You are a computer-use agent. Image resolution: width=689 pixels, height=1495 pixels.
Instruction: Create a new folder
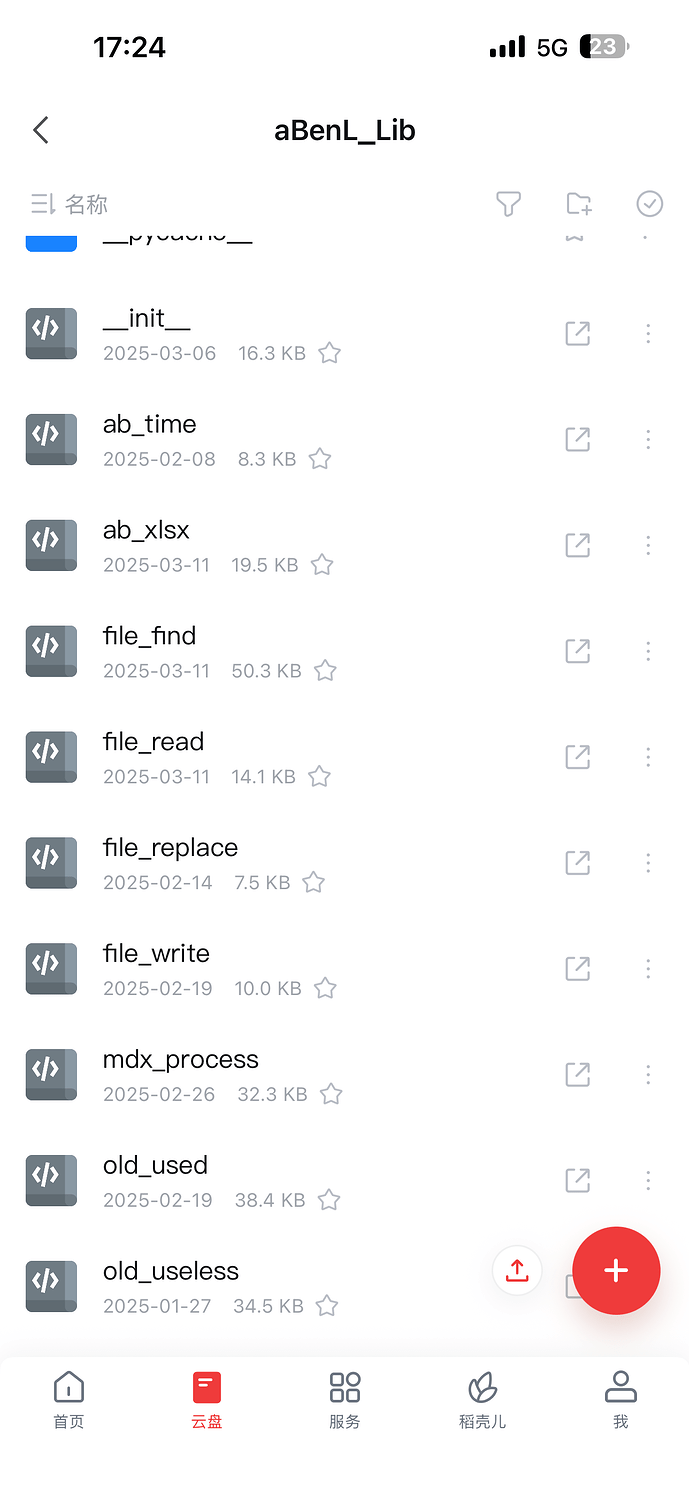(x=579, y=204)
